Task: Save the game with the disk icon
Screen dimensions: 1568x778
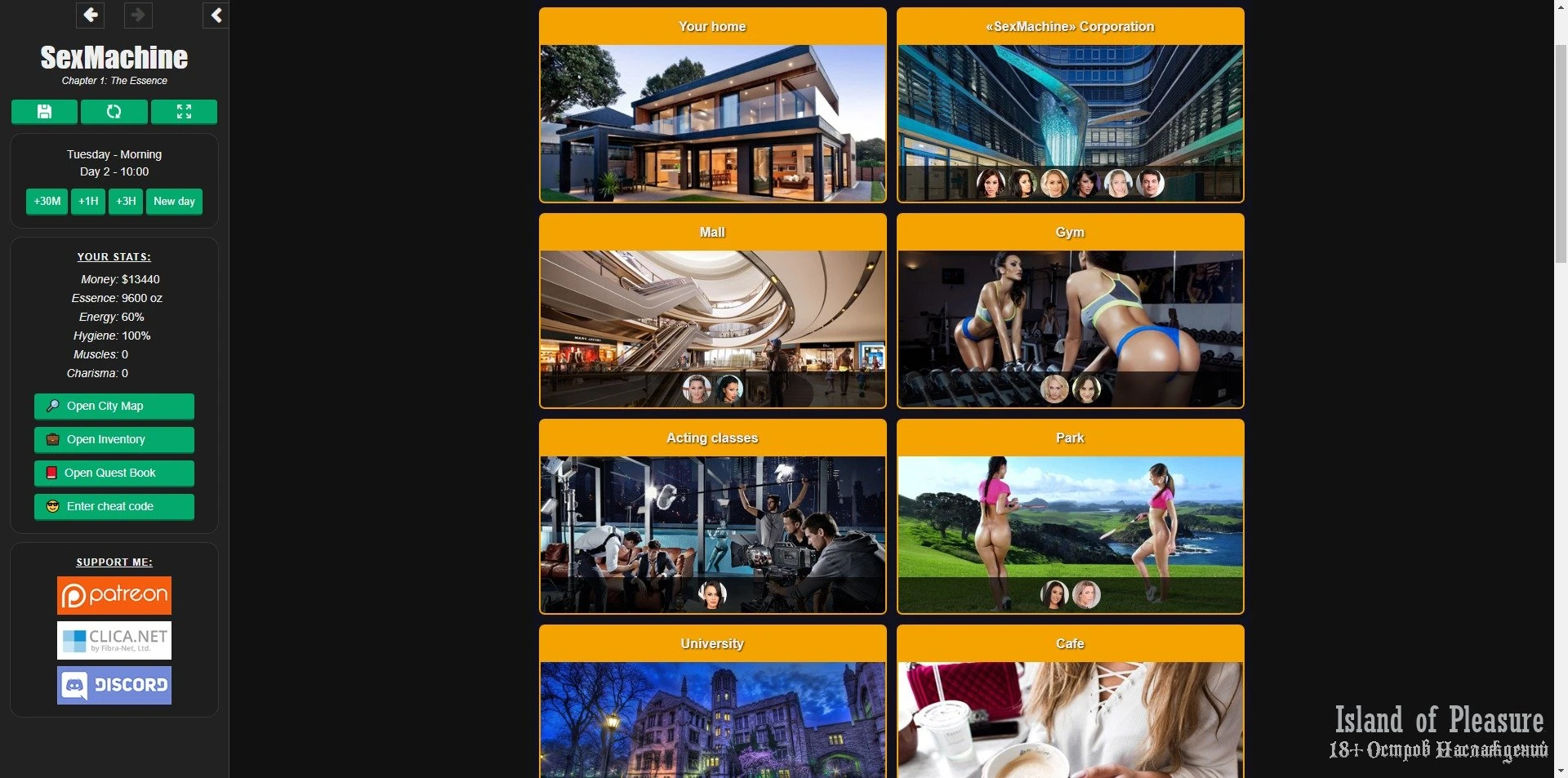Action: coord(44,112)
